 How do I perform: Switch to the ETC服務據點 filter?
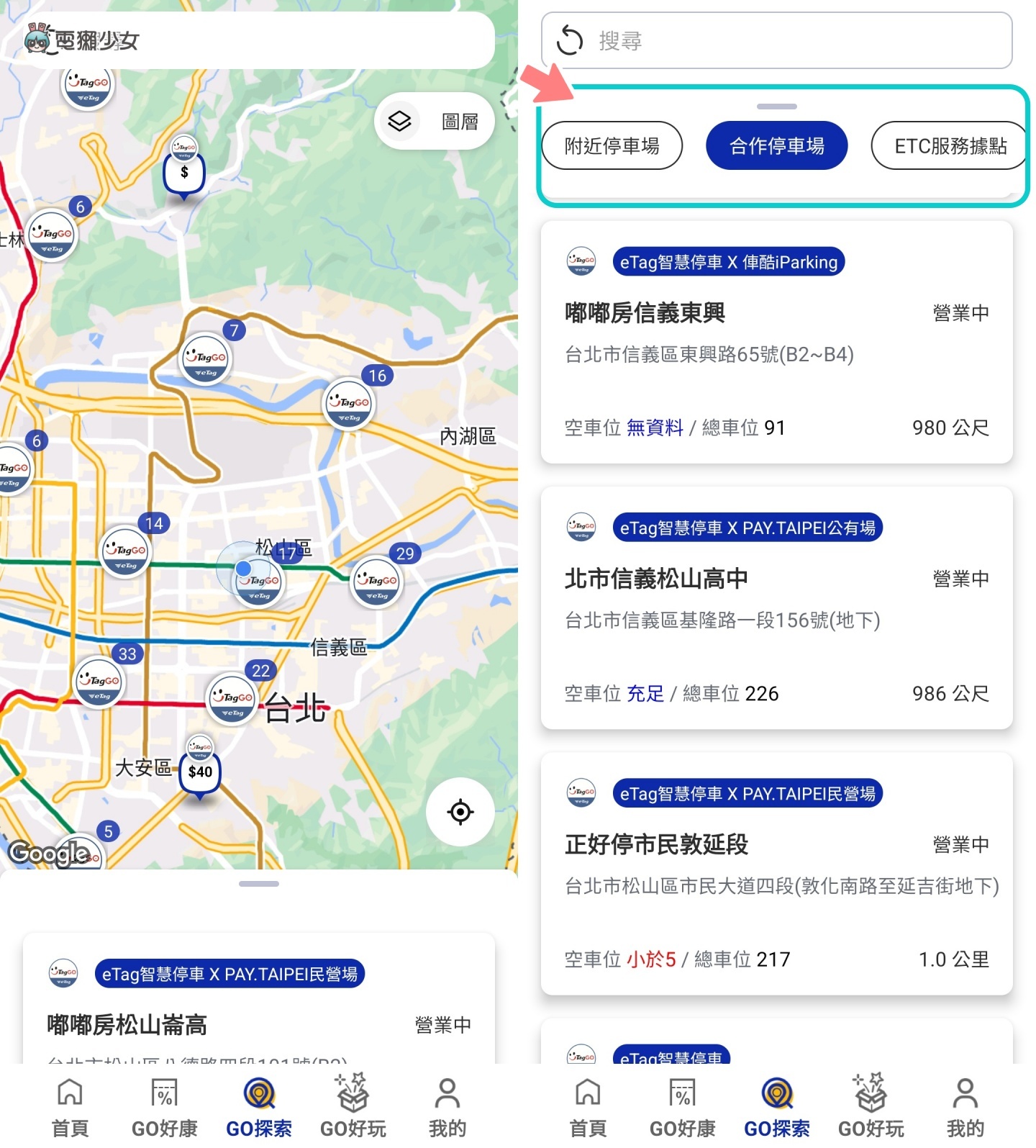948,145
